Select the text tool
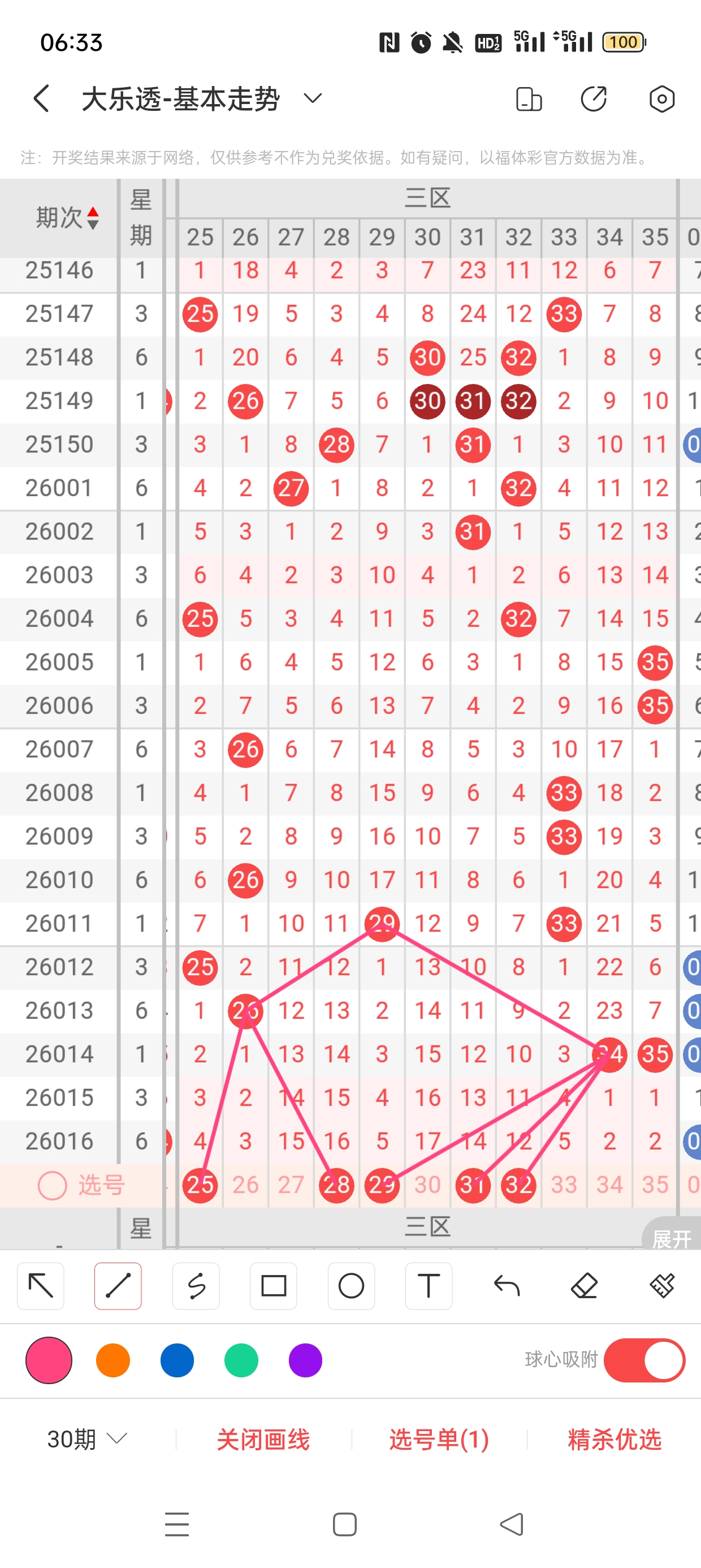 coord(429,1286)
